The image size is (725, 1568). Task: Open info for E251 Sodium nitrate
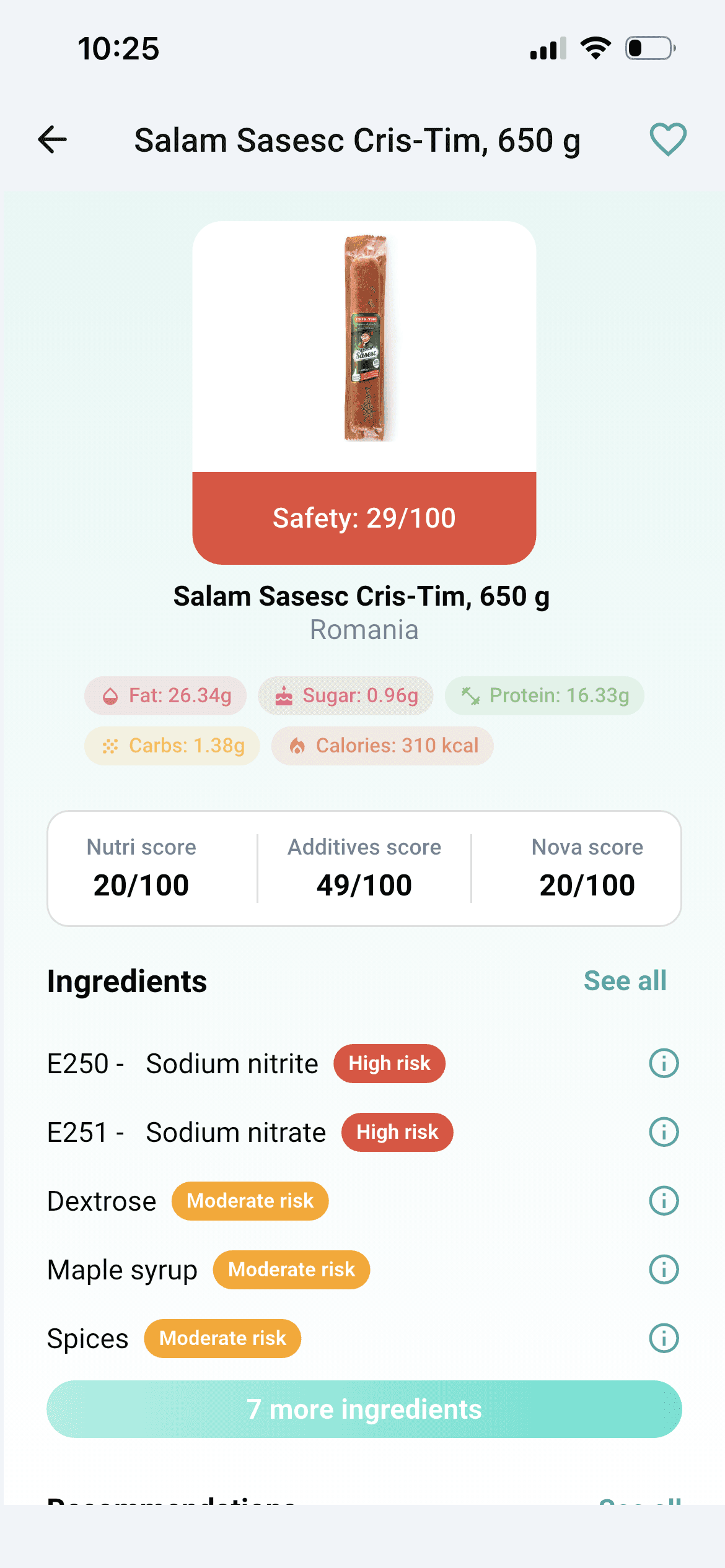coord(663,1132)
